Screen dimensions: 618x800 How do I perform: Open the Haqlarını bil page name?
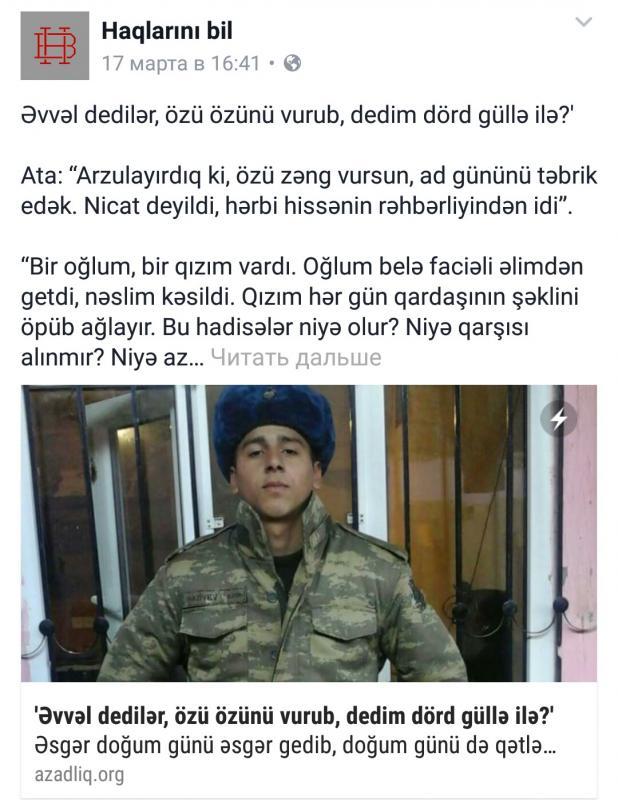click(x=167, y=31)
